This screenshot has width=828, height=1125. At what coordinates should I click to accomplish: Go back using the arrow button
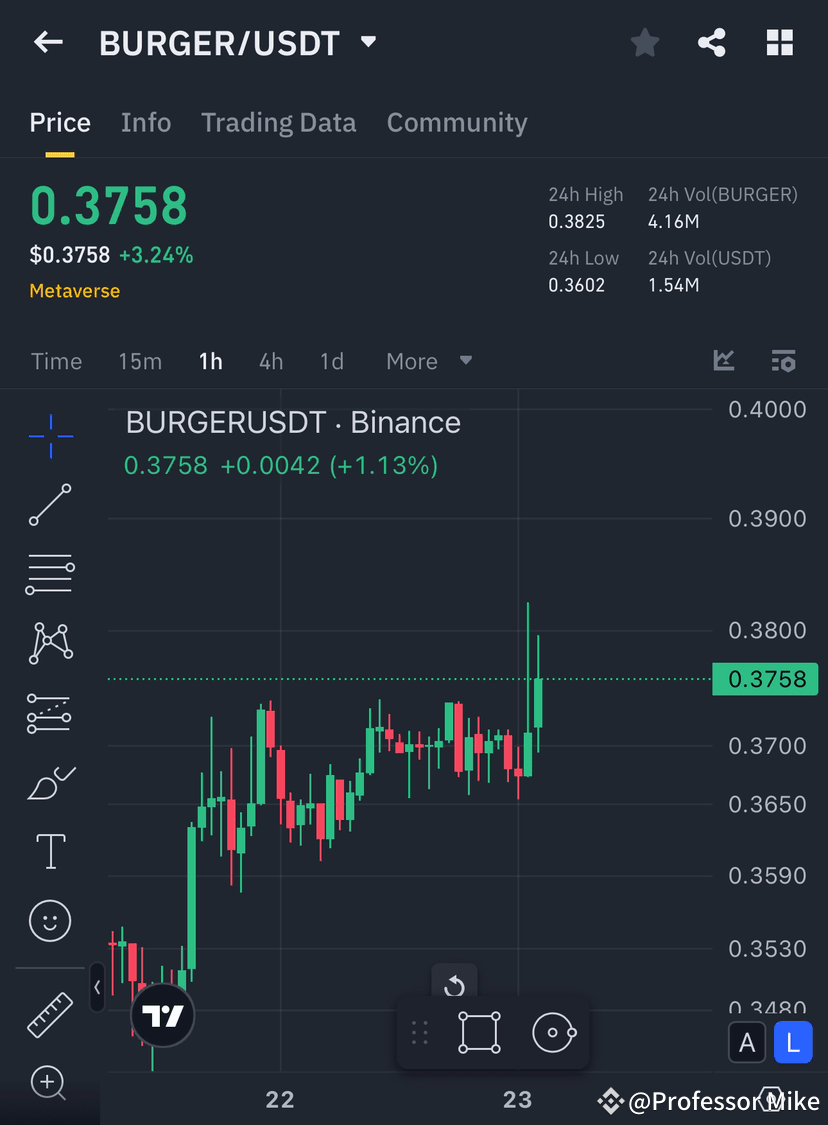48,42
